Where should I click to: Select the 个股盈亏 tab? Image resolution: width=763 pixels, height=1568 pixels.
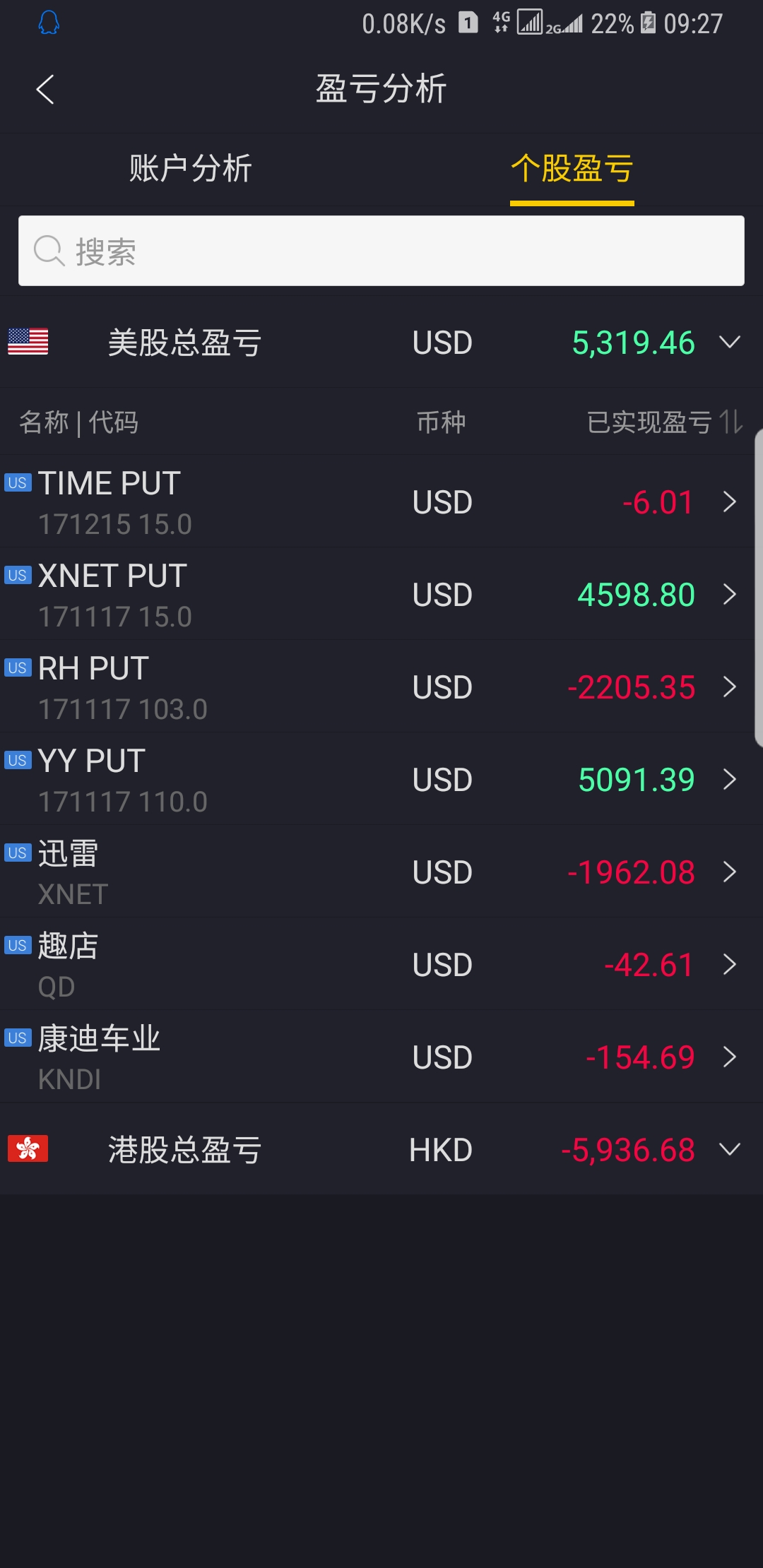(x=572, y=170)
